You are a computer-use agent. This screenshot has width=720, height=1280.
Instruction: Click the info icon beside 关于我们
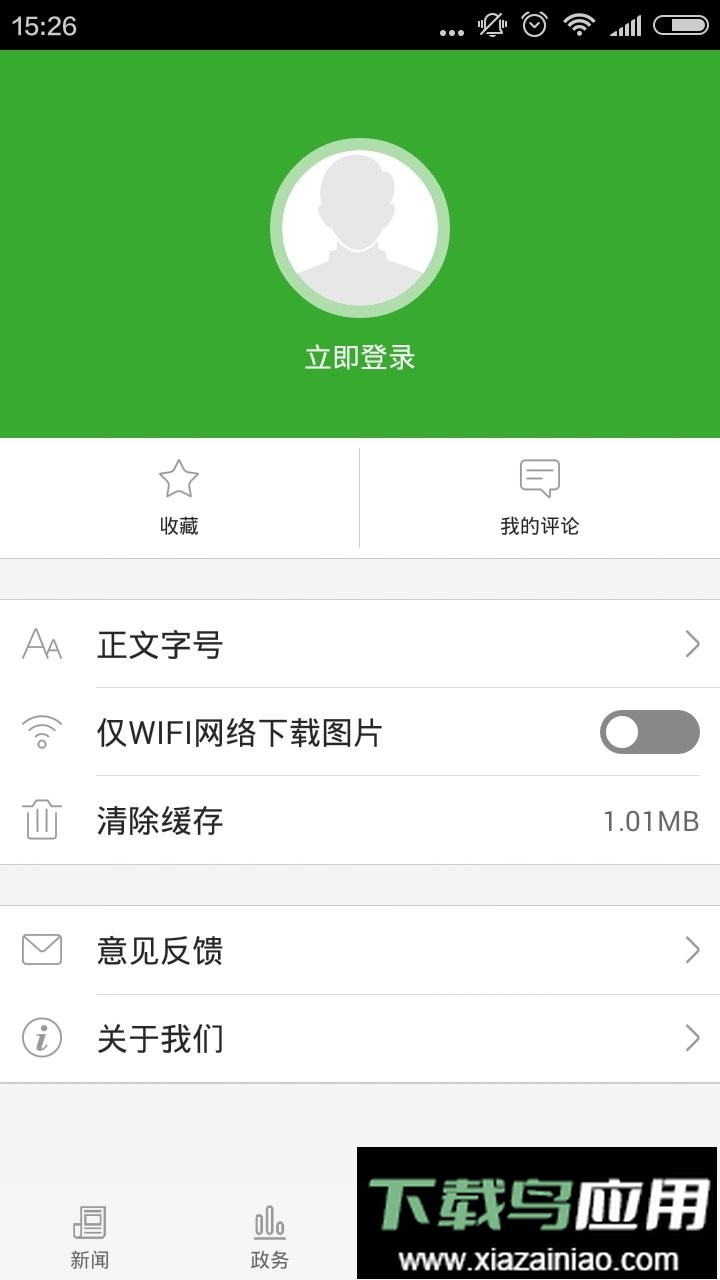coord(41,1038)
